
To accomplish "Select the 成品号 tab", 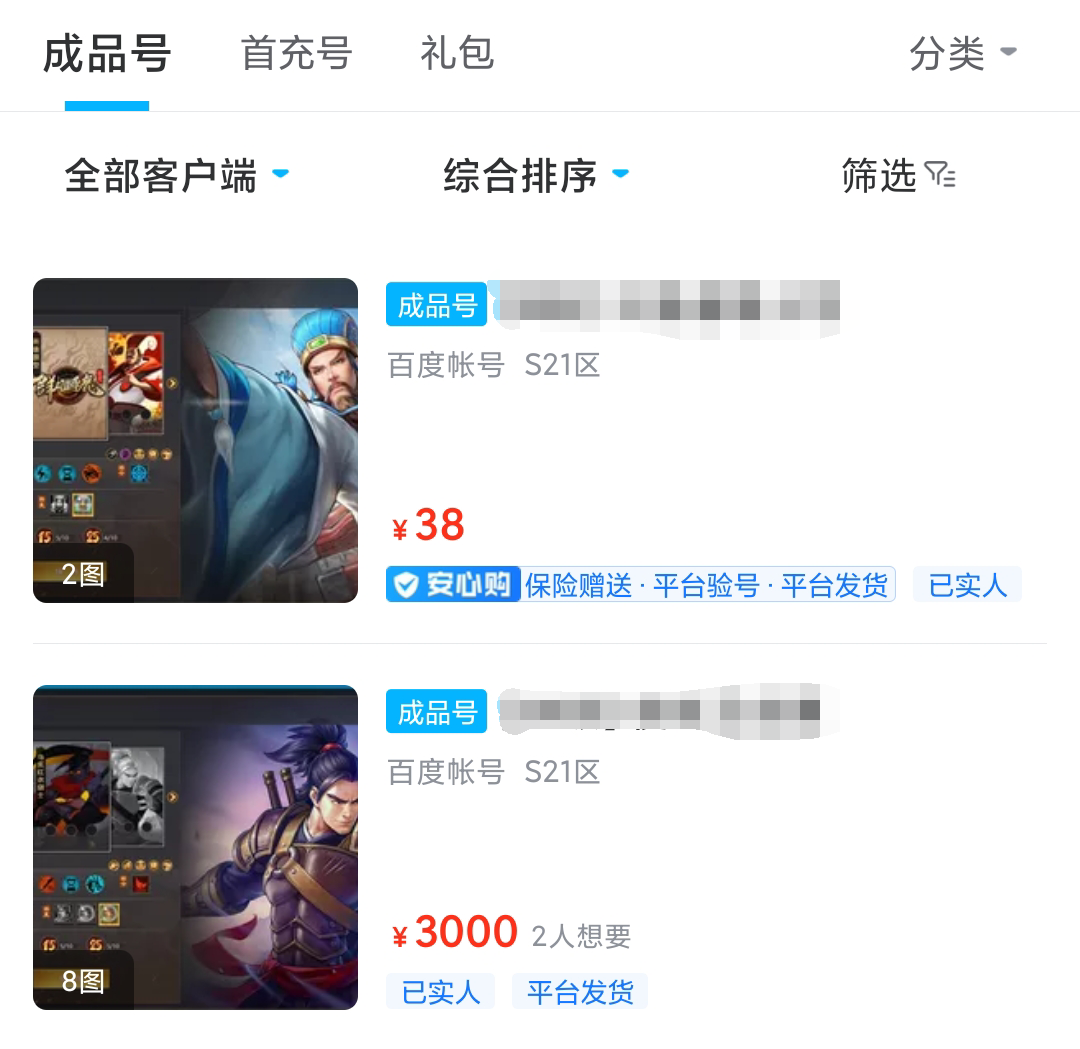I will [107, 54].
